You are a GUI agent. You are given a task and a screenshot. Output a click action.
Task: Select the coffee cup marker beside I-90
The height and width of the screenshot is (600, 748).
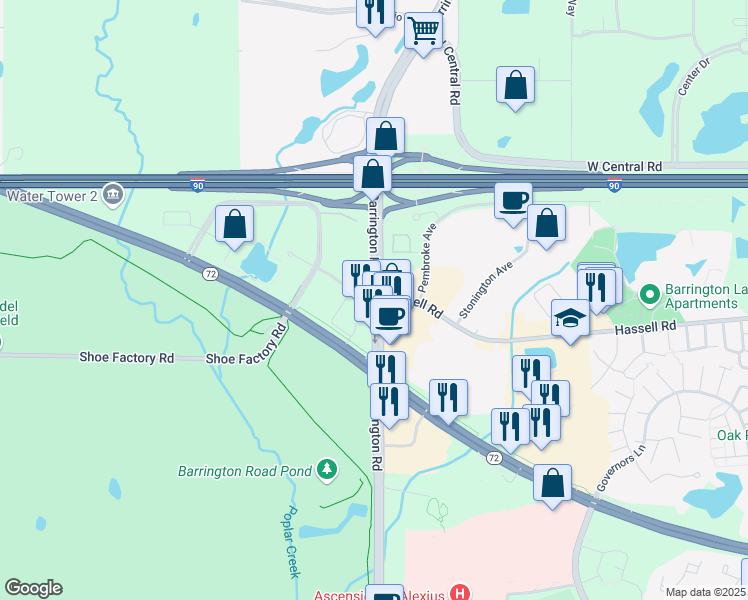point(513,201)
